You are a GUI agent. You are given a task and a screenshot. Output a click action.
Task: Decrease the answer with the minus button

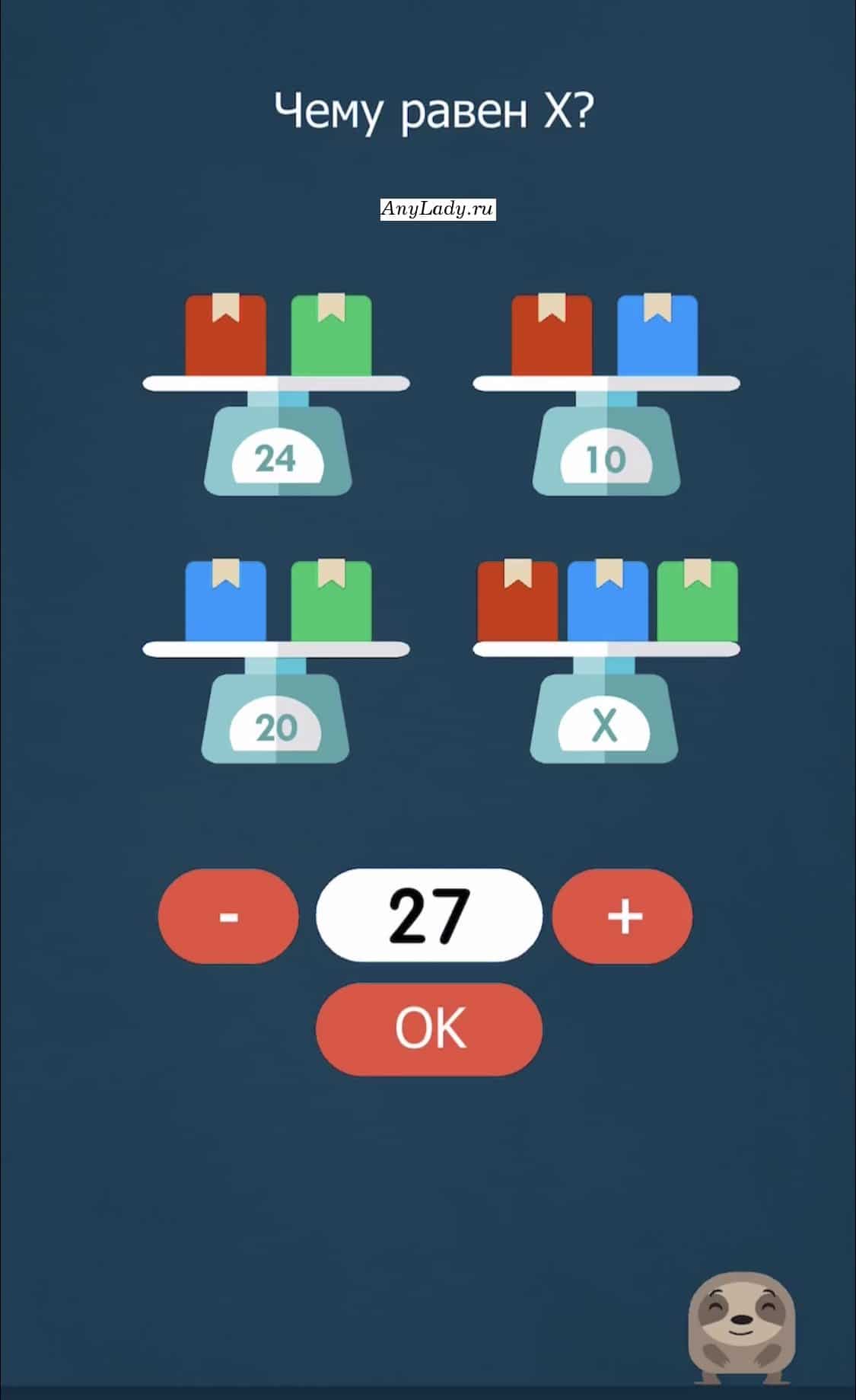[x=228, y=917]
